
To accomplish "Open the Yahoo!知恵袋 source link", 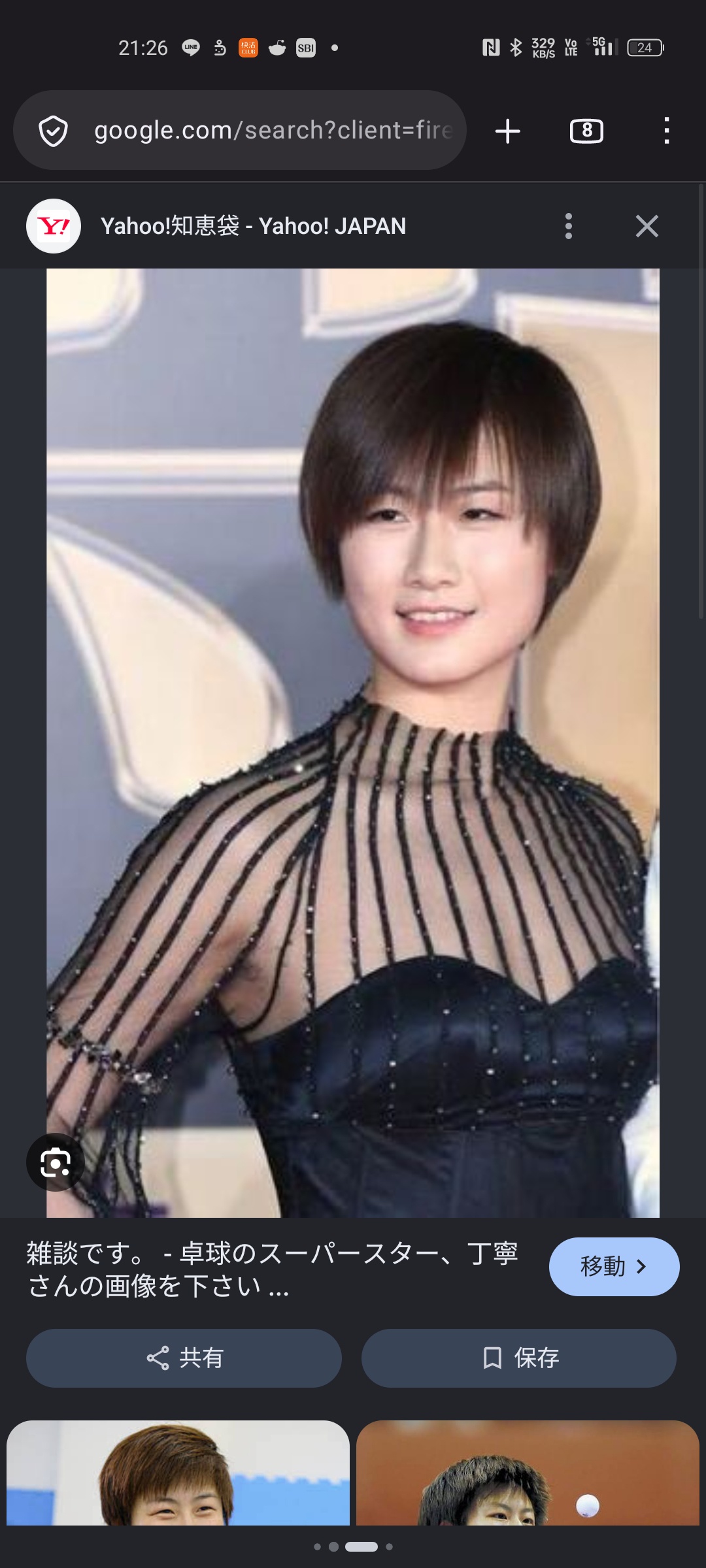I will [x=253, y=226].
